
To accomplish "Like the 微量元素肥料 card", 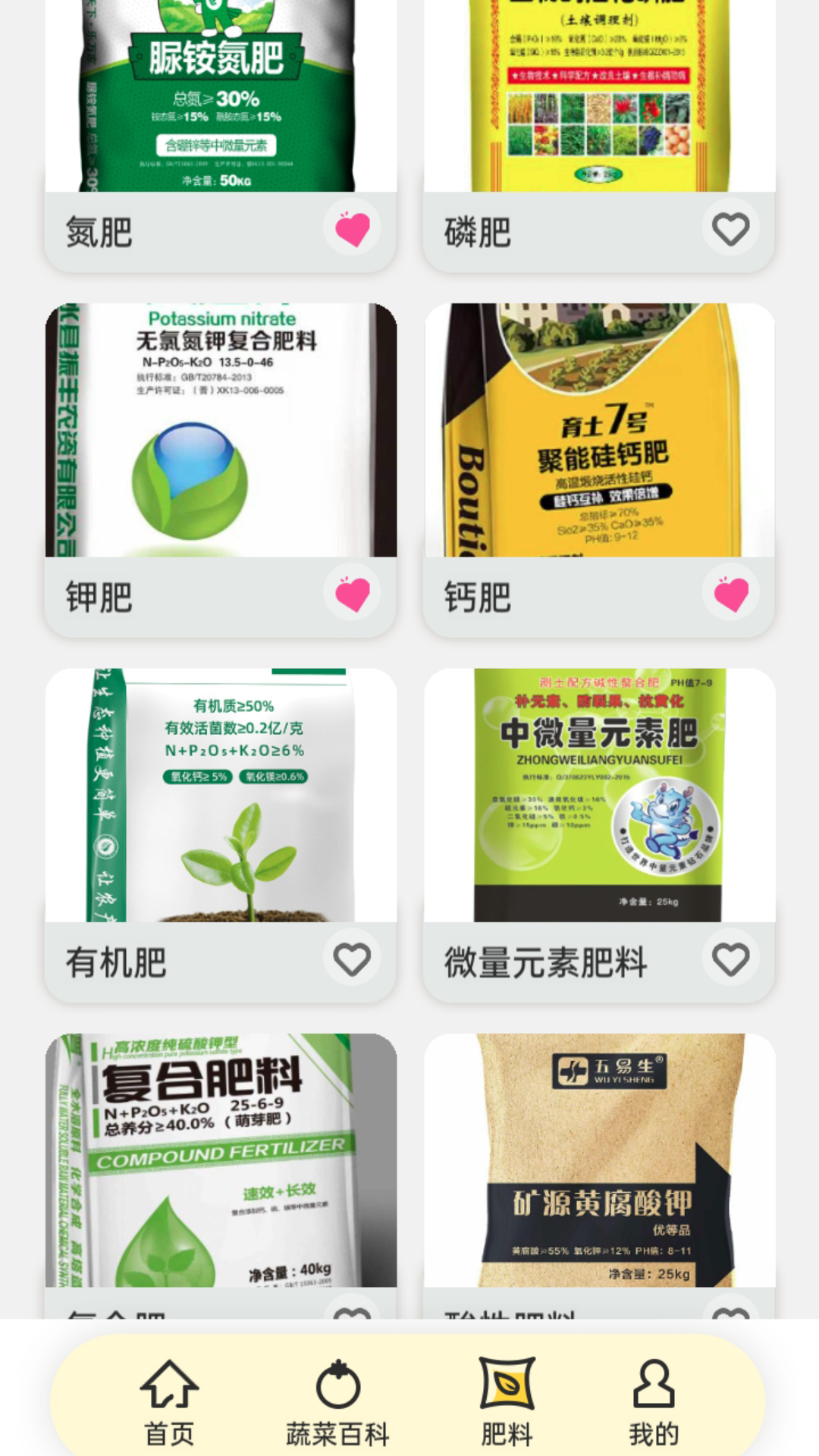I will [x=731, y=959].
